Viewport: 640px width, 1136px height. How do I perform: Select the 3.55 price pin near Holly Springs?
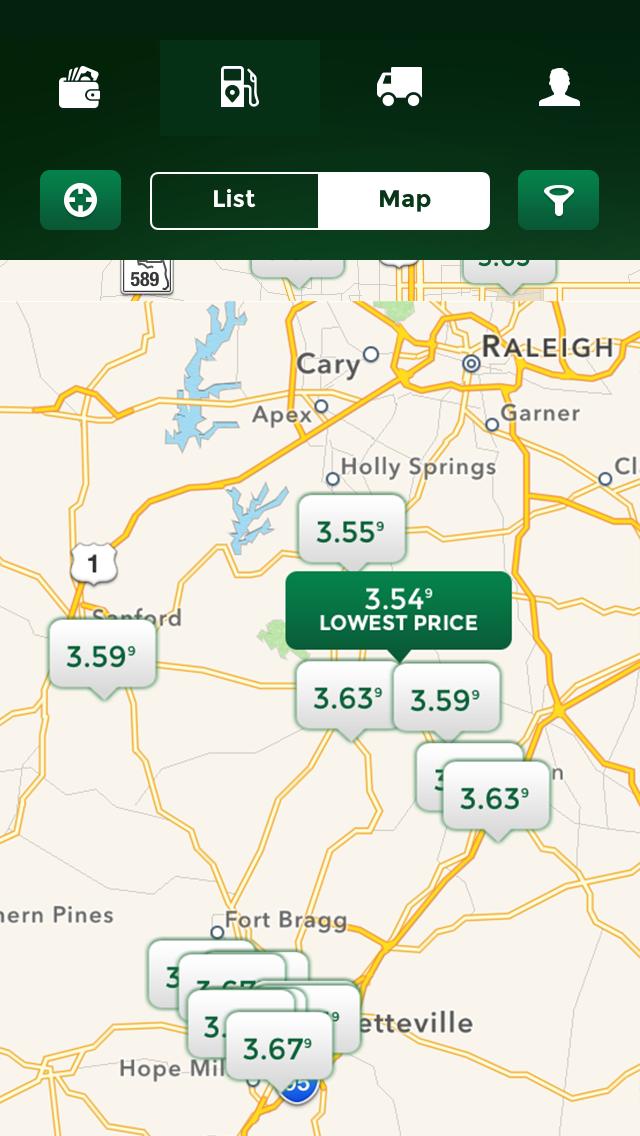(352, 530)
